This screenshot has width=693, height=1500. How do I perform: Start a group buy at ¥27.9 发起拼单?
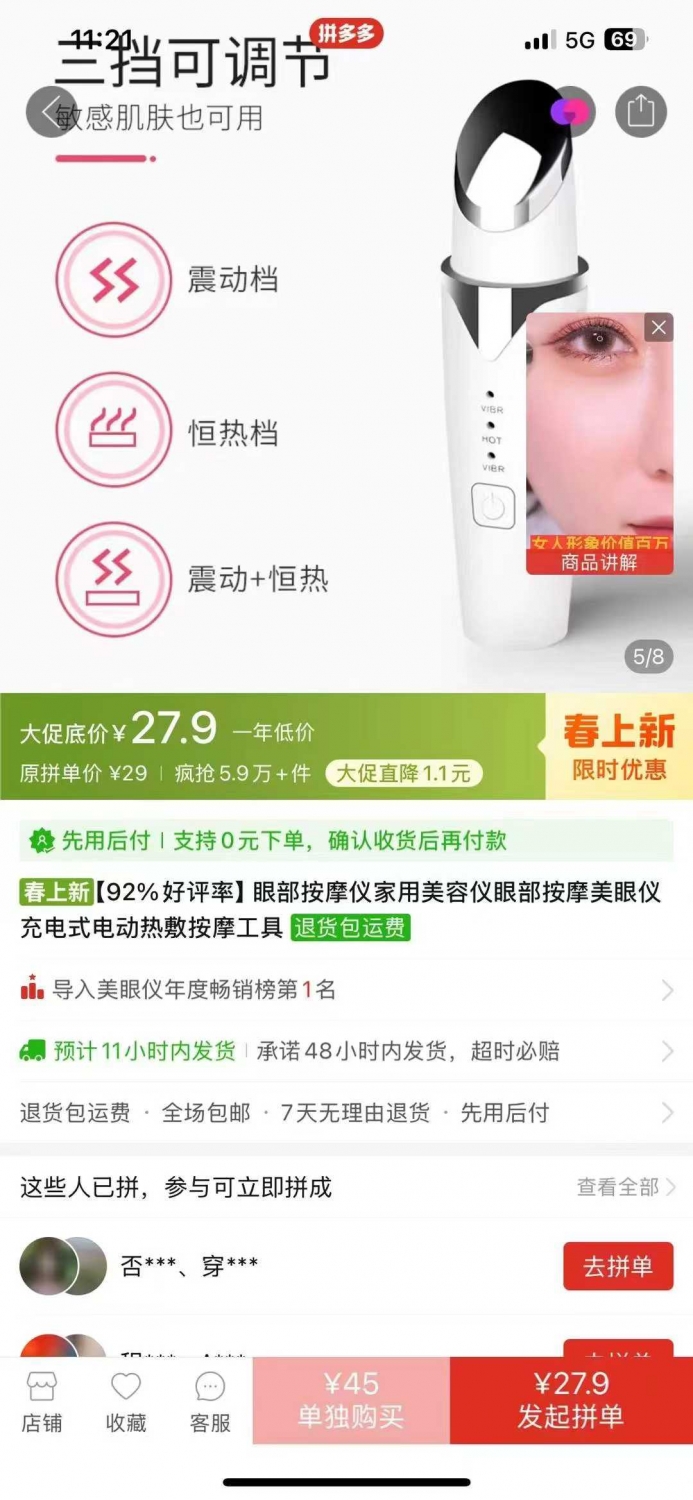tap(571, 1400)
